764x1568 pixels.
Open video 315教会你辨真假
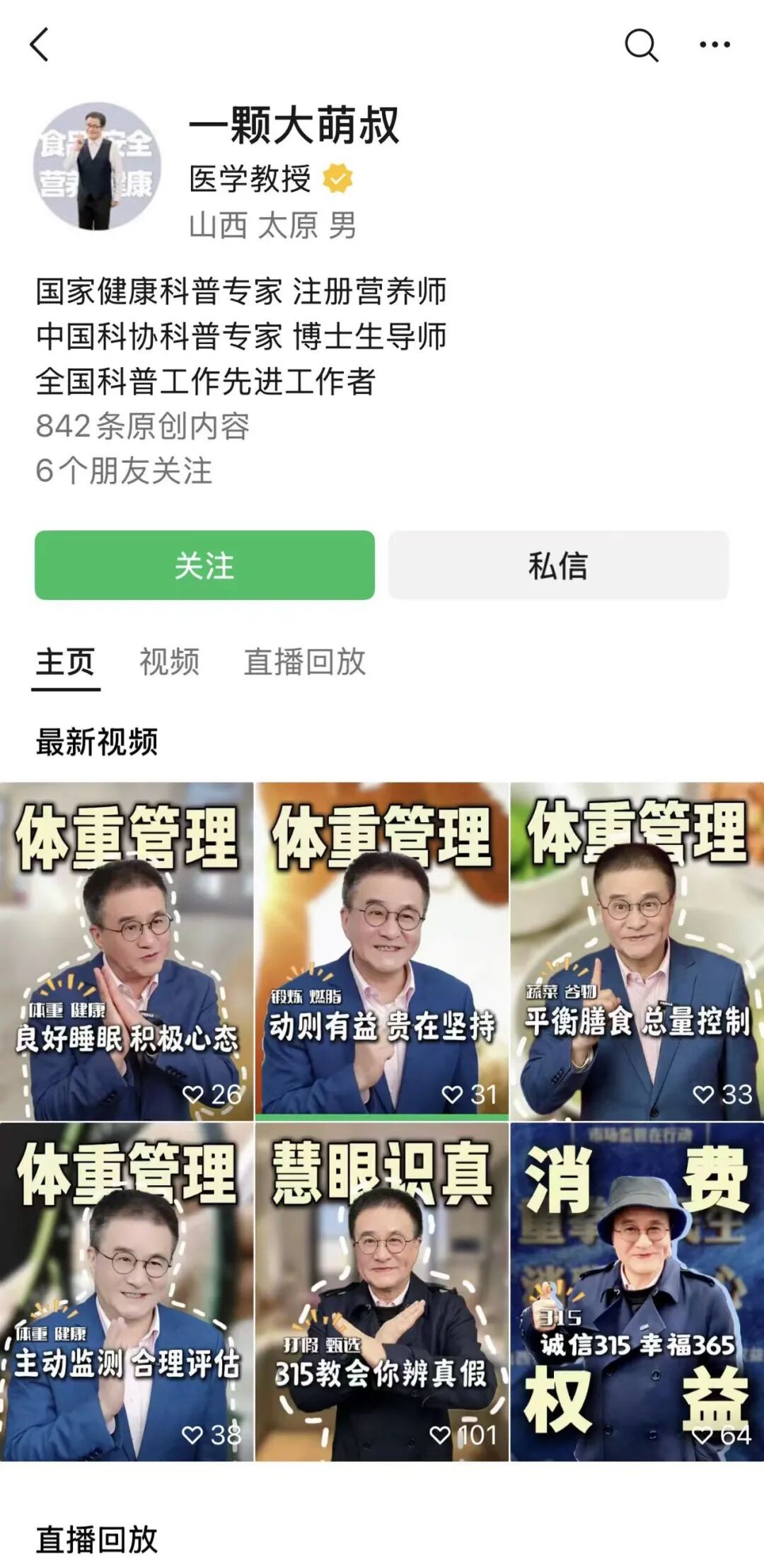point(381,1291)
